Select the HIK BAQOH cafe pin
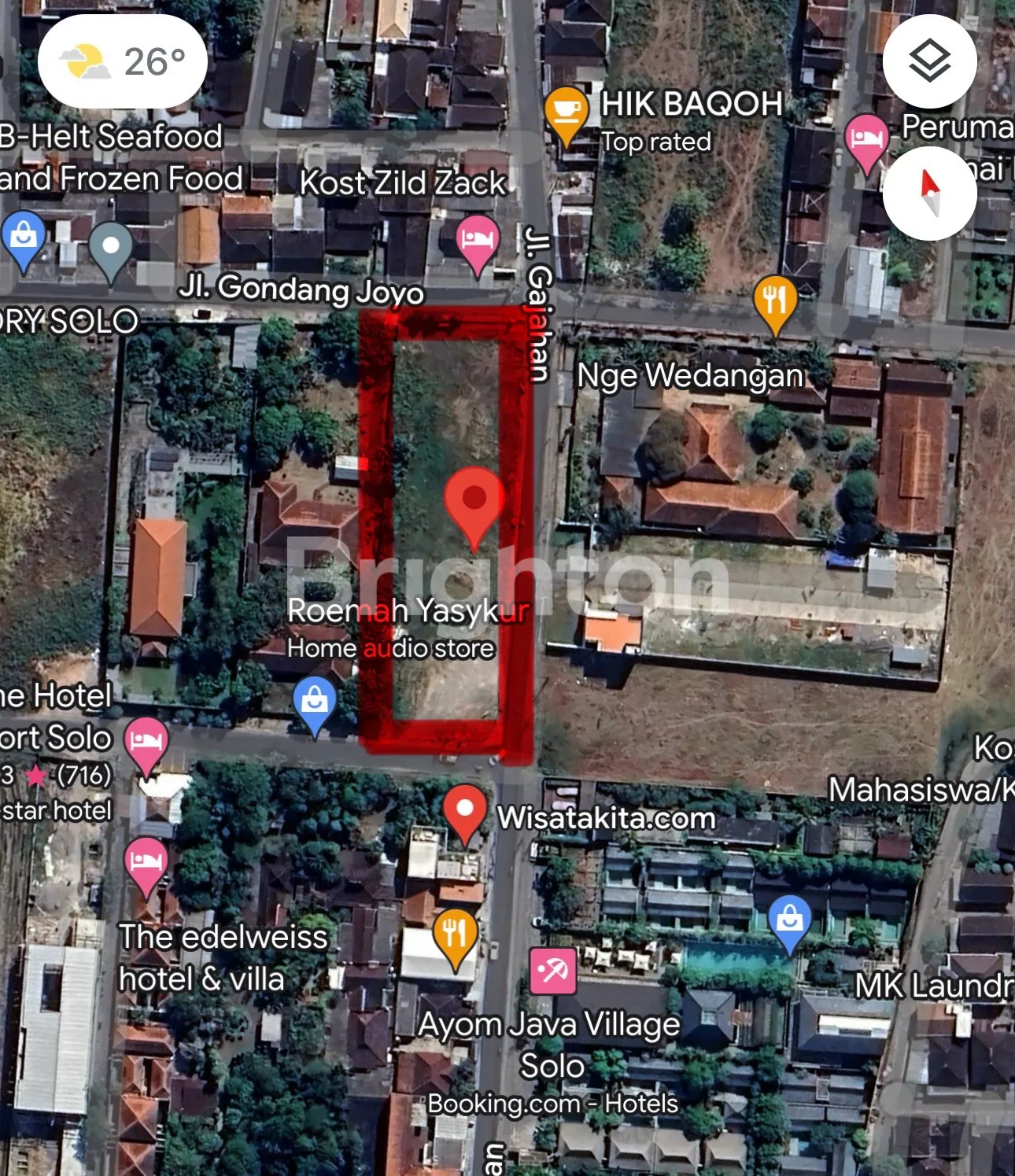The image size is (1015, 1176). [x=566, y=114]
